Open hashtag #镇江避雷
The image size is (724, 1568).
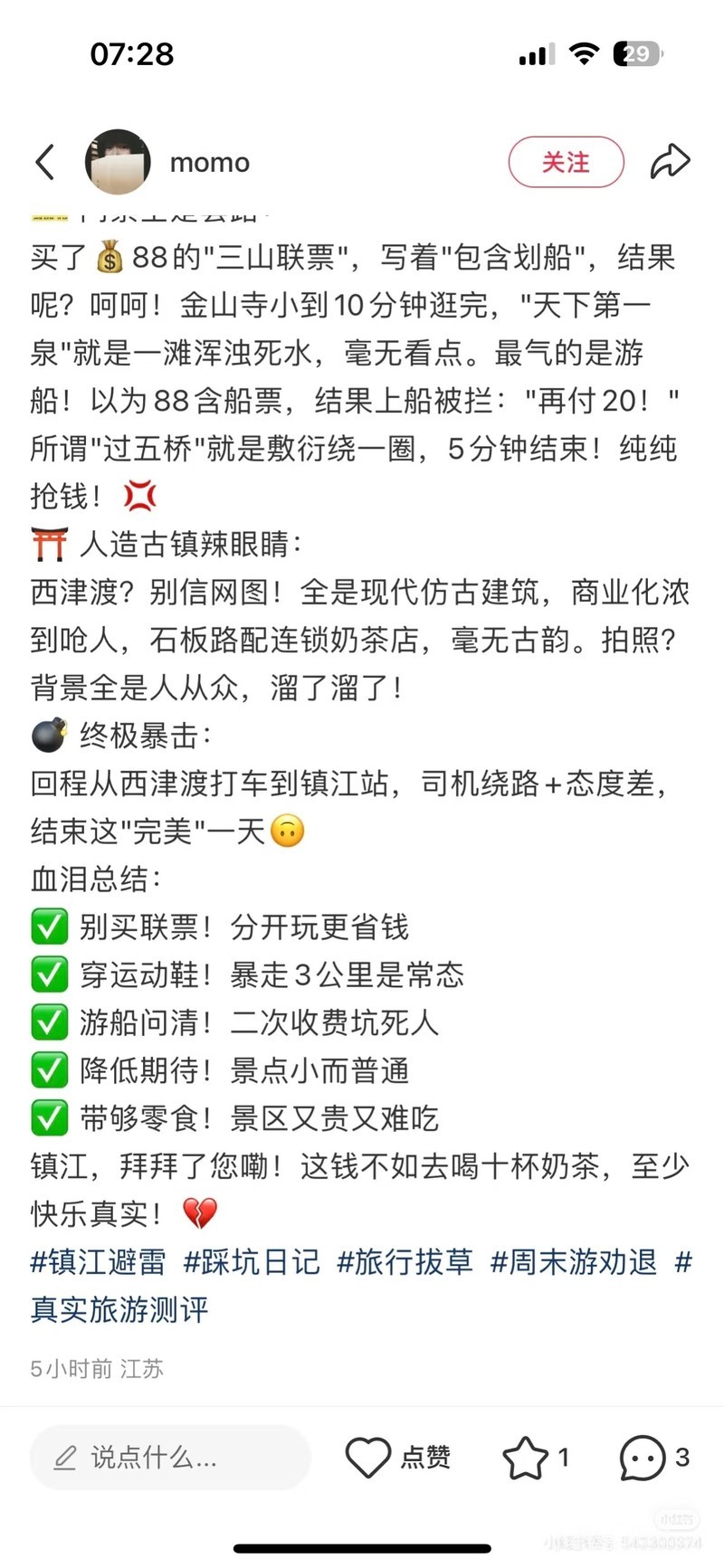[98, 1261]
